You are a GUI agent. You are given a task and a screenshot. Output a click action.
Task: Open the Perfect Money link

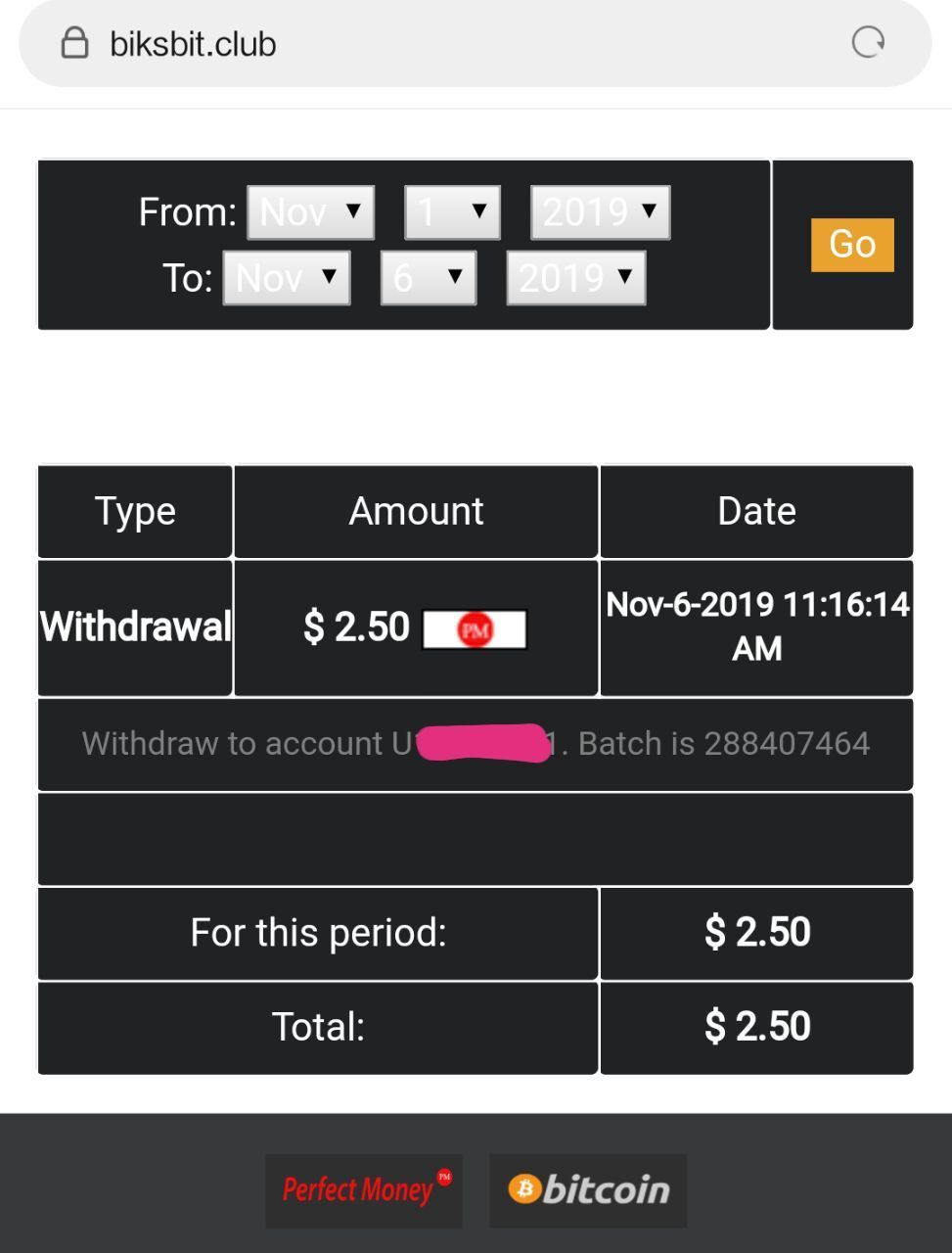pyautogui.click(x=364, y=1190)
